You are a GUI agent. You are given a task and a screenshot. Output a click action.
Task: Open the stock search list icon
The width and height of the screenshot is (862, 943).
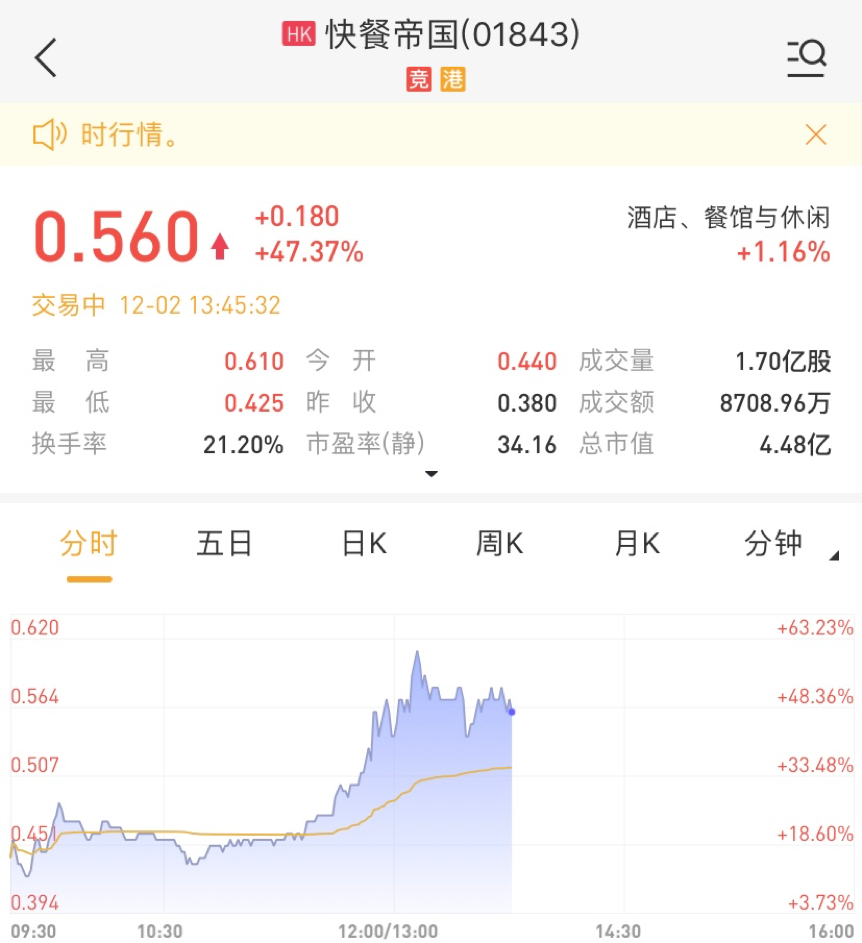tap(805, 58)
